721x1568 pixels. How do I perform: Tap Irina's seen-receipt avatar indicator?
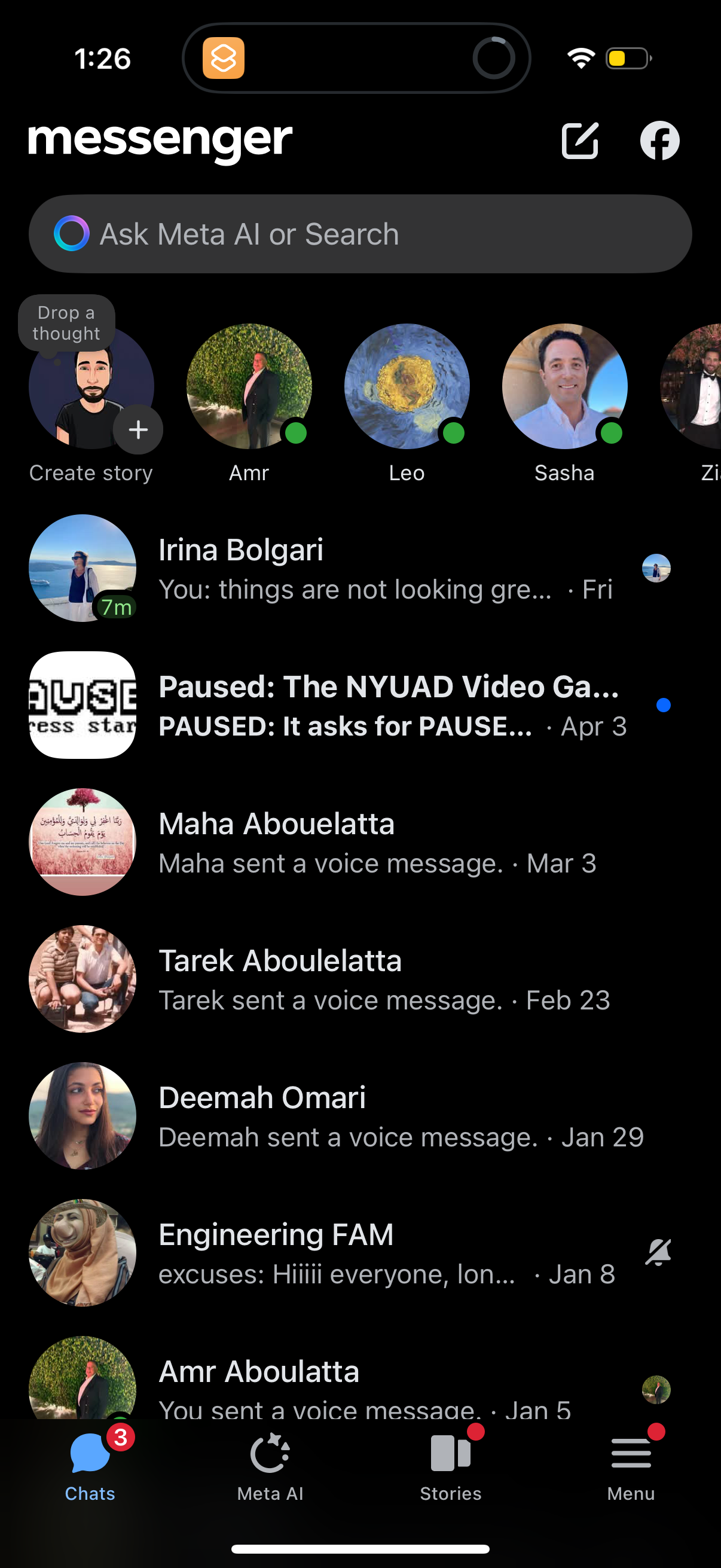pos(656,569)
